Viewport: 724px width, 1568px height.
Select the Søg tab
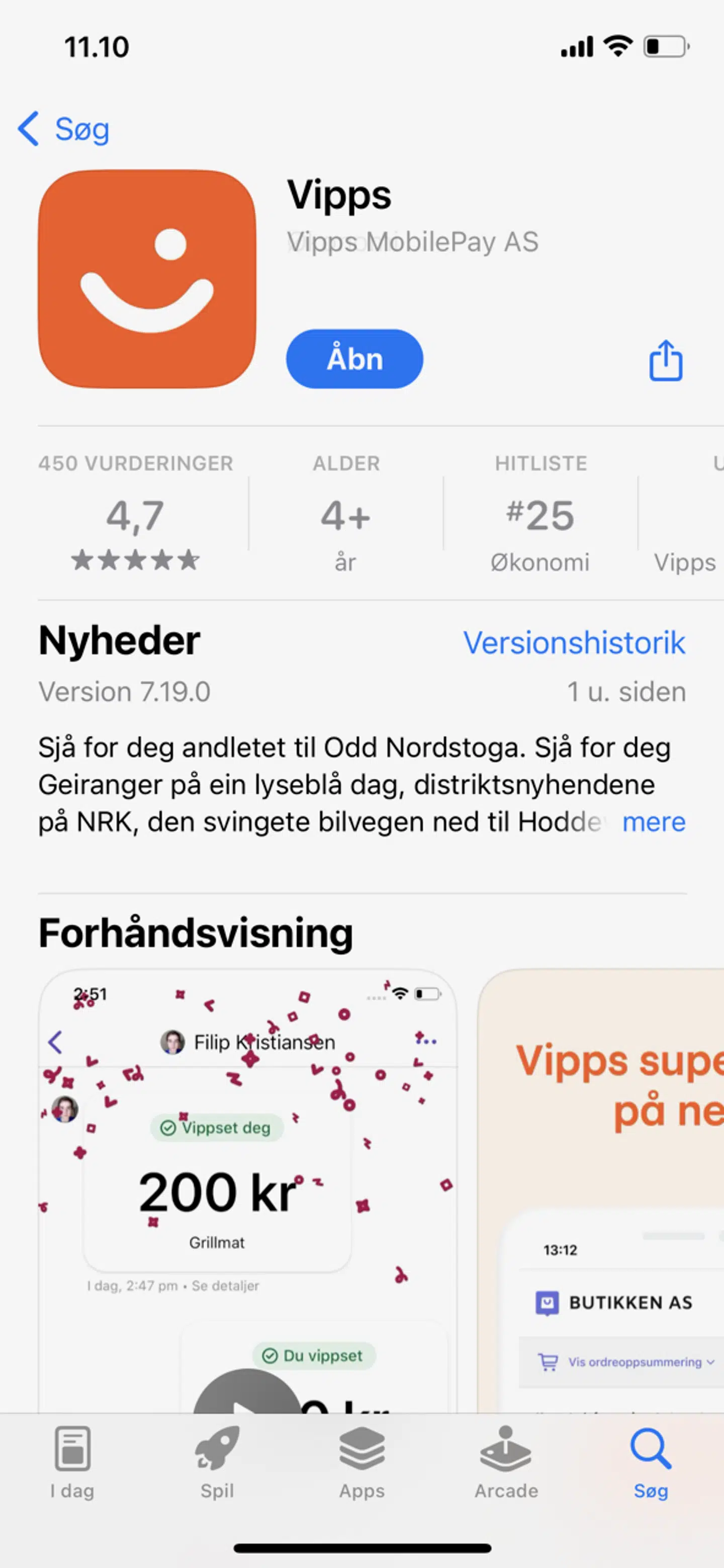[650, 1461]
